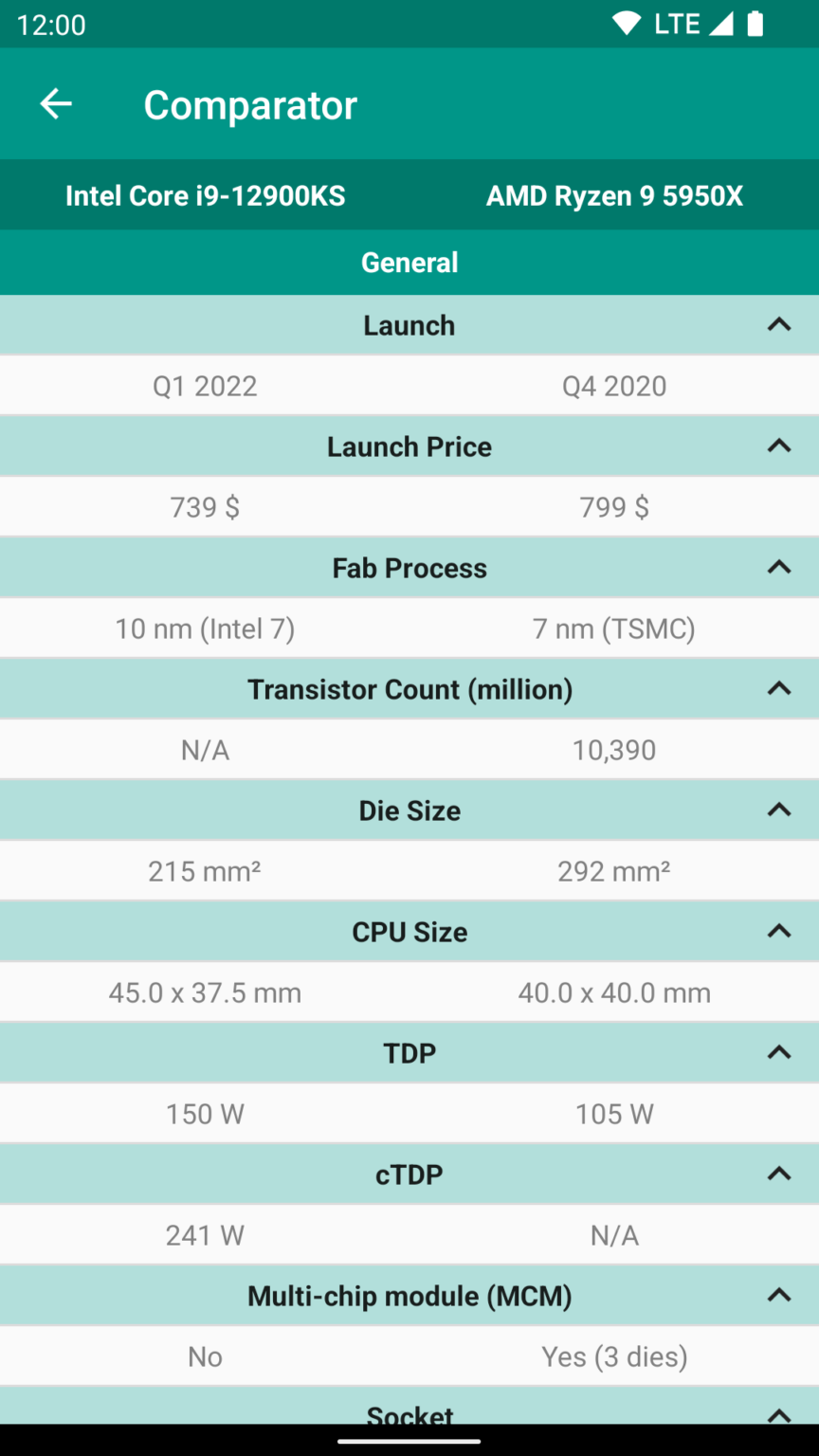Tap the clock showing 12:00

click(49, 26)
